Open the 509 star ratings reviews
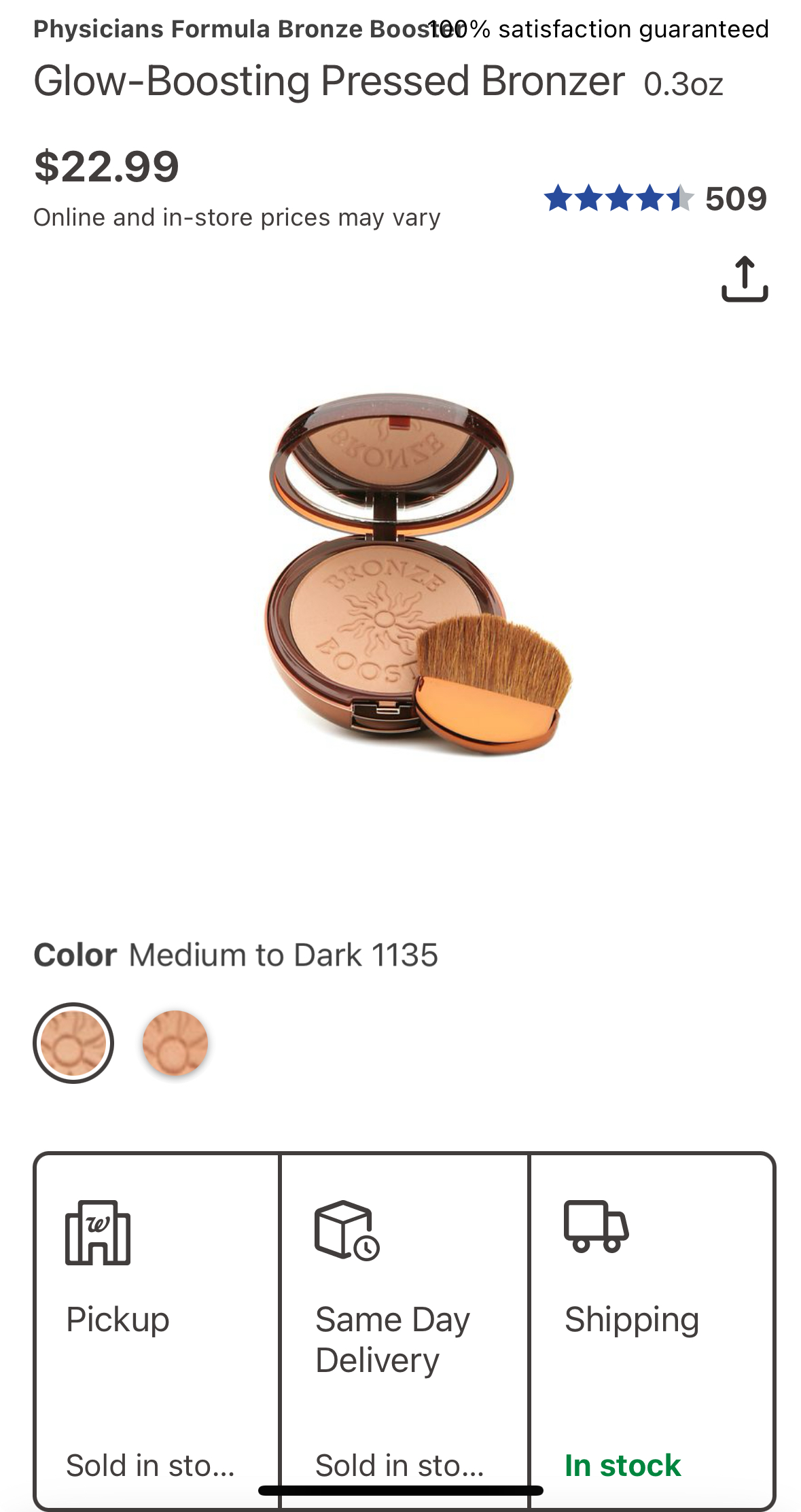Screen dimensions: 801x1512 (x=654, y=198)
